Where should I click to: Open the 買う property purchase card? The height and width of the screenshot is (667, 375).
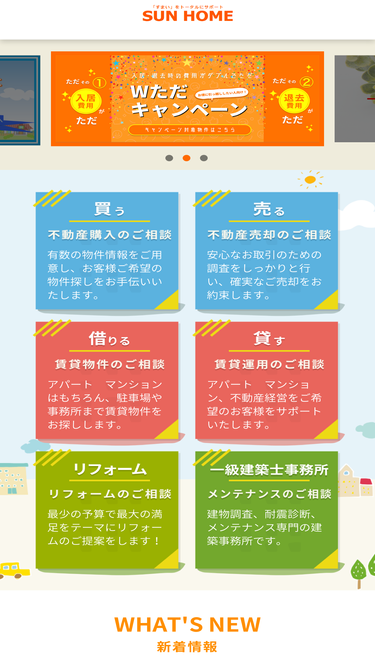point(107,251)
